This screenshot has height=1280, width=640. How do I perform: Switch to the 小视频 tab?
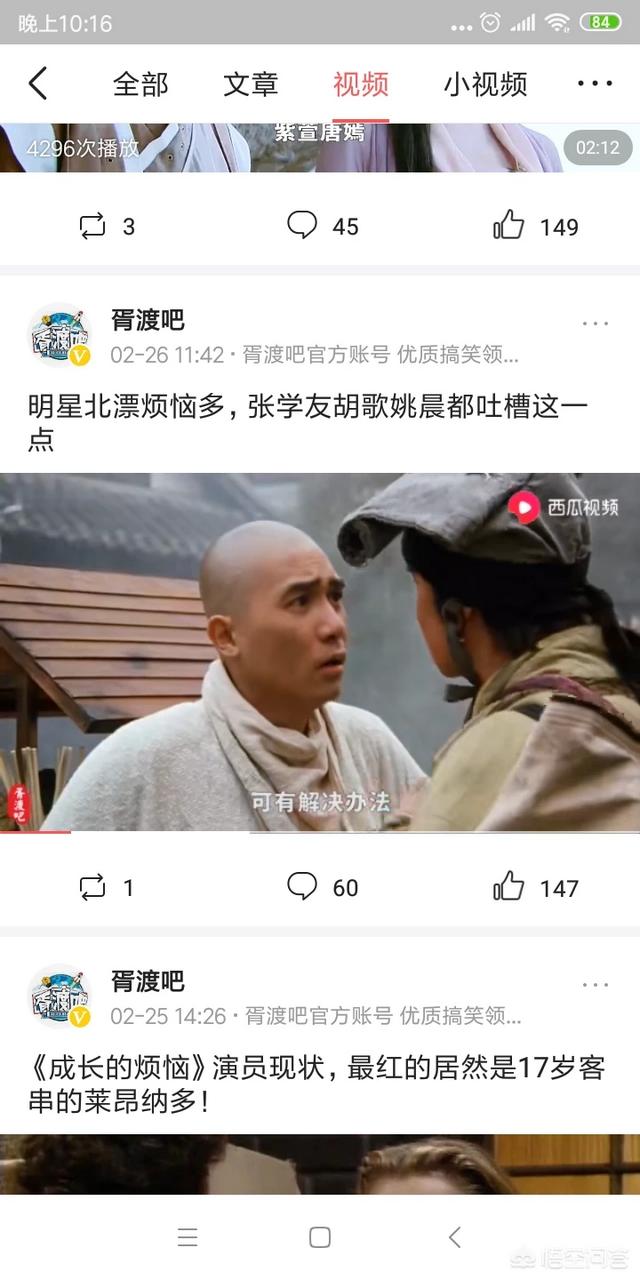point(485,84)
